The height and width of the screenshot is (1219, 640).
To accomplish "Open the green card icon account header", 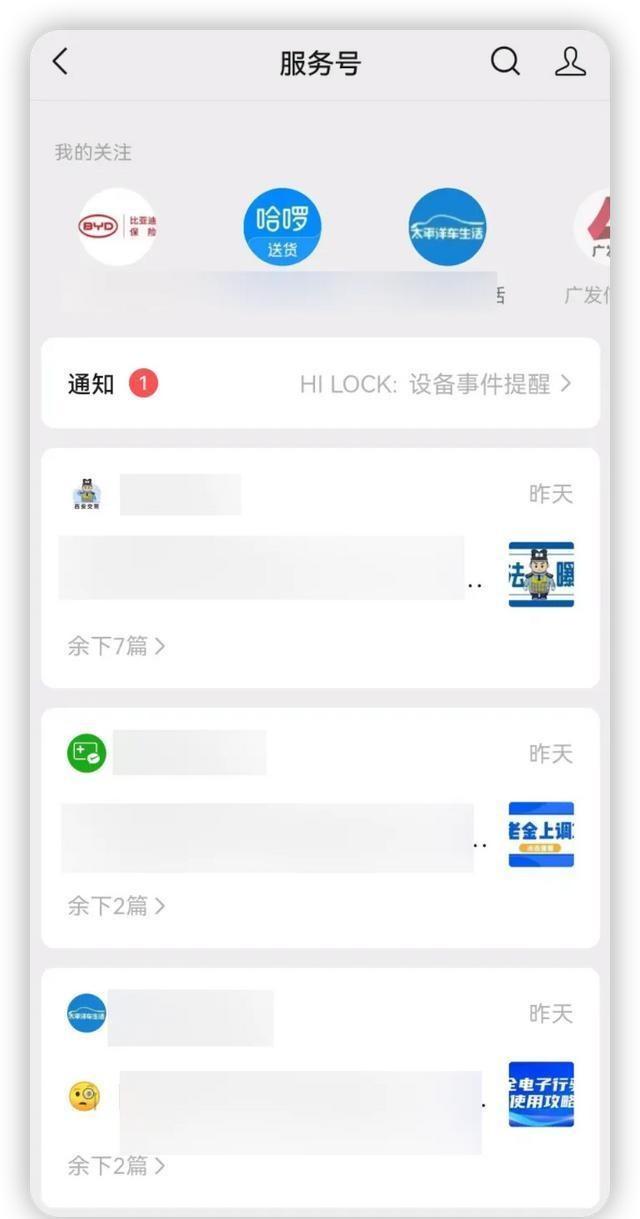I will click(x=87, y=753).
